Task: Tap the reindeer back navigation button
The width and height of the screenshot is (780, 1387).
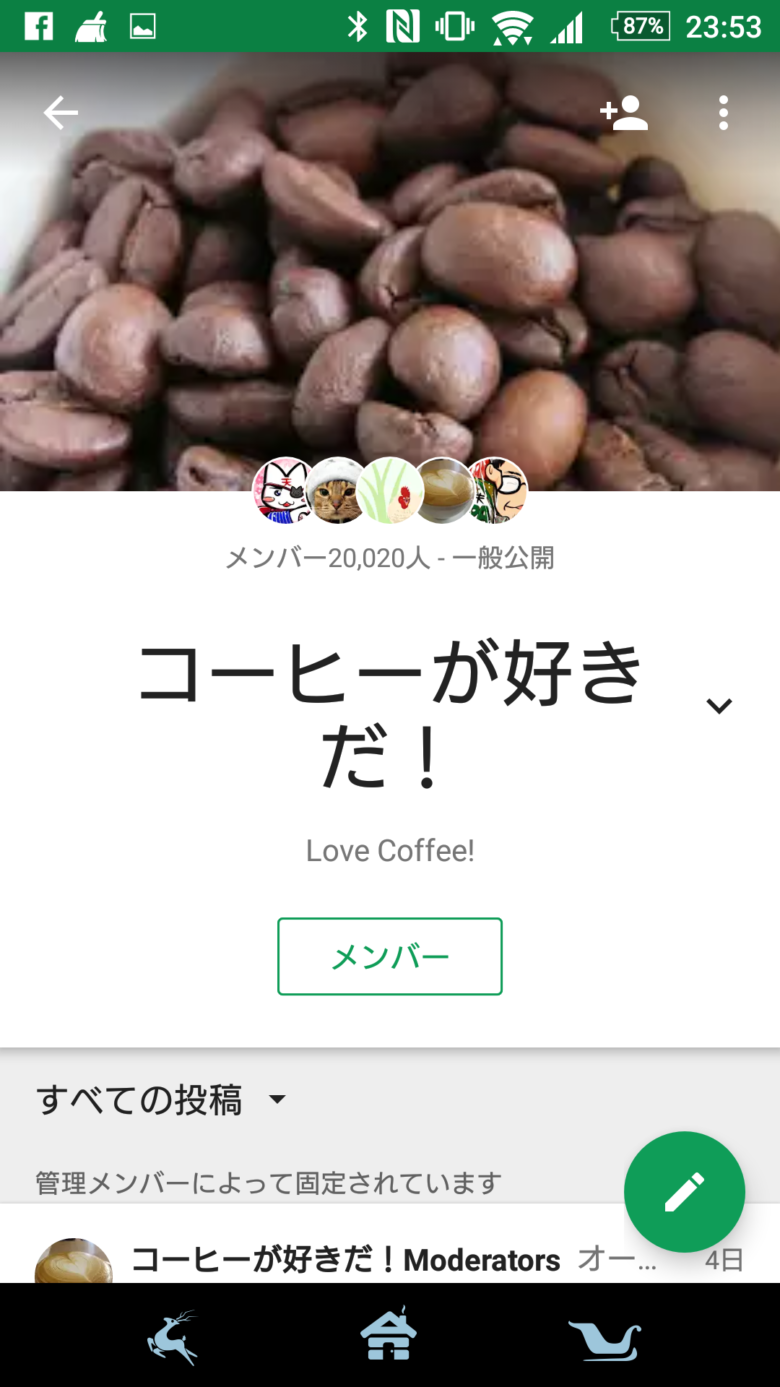Action: coord(172,1337)
